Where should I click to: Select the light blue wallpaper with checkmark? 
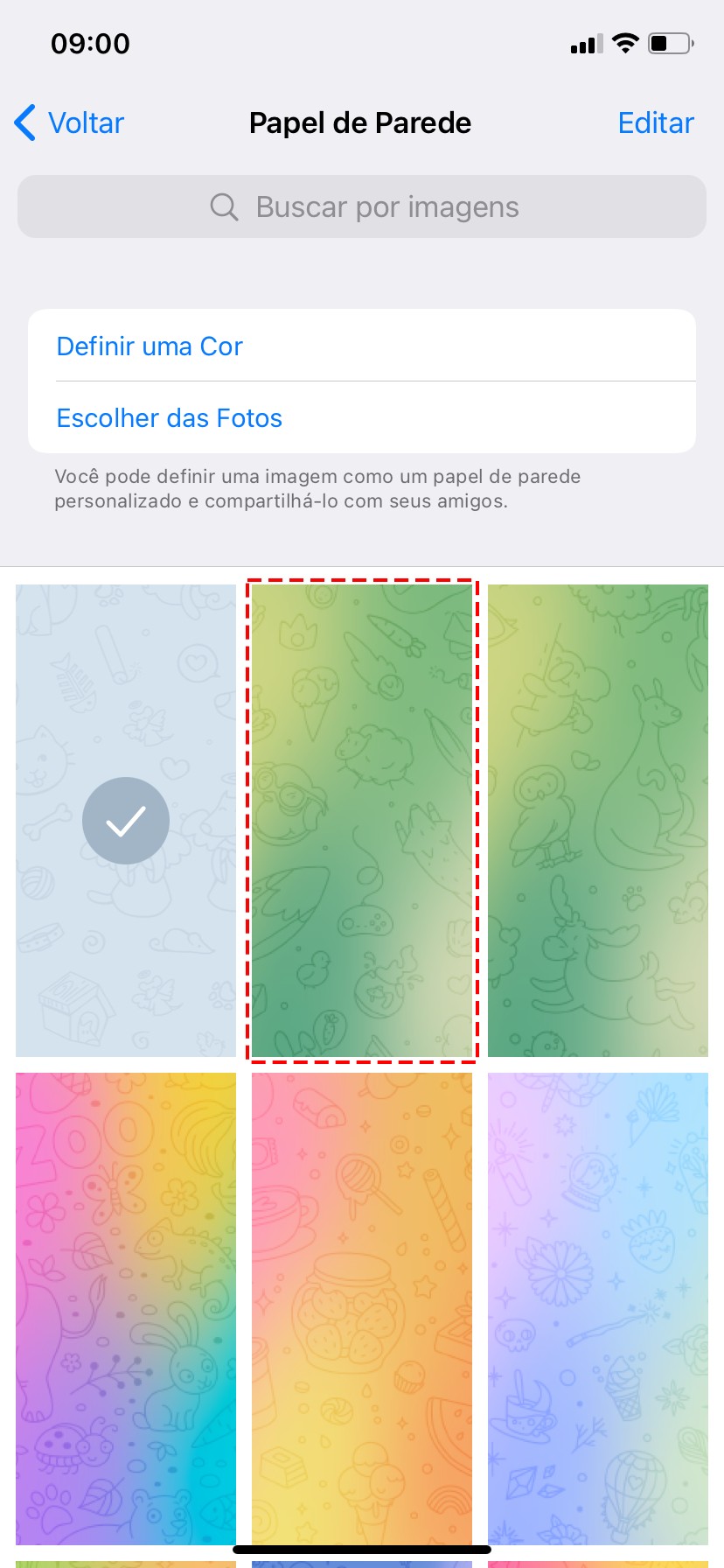pyautogui.click(x=126, y=820)
